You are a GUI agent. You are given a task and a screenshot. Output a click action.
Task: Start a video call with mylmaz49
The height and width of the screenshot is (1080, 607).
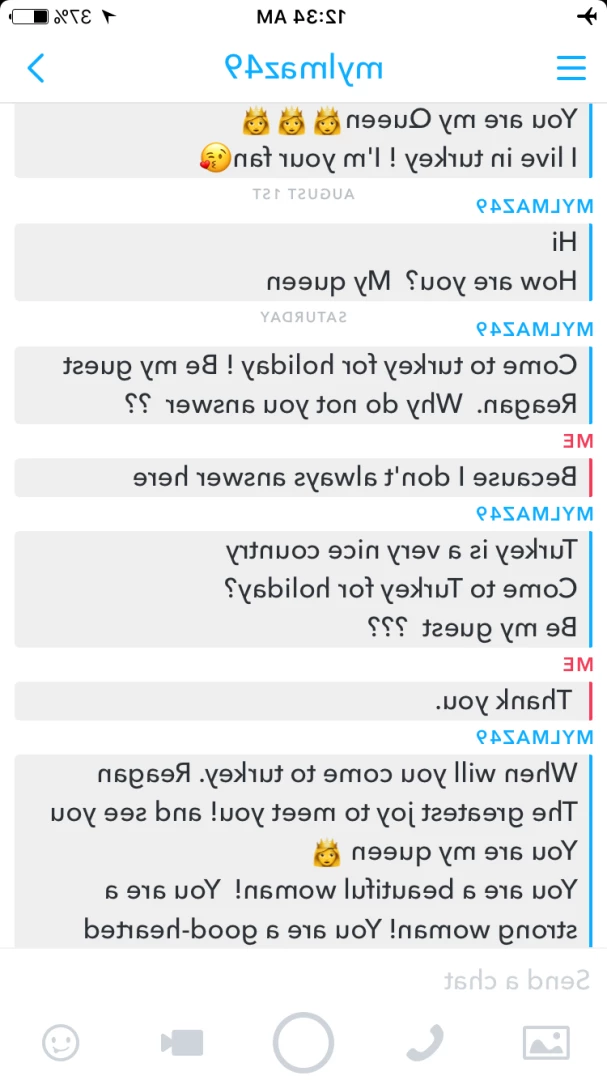coord(182,1043)
